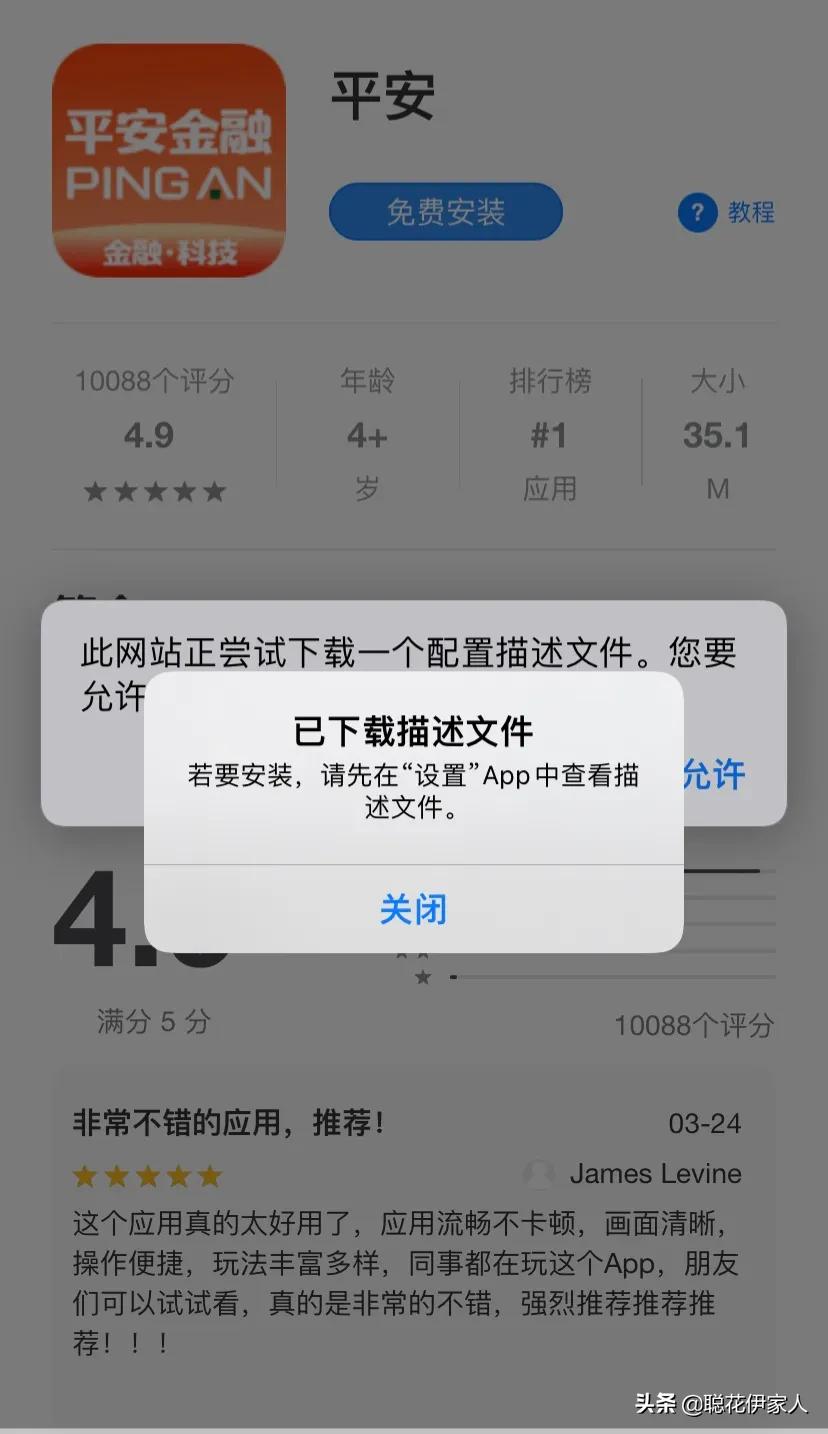The width and height of the screenshot is (828, 1434).
Task: Tap the #1 ranking badge in 排行榜
Action: tap(550, 435)
